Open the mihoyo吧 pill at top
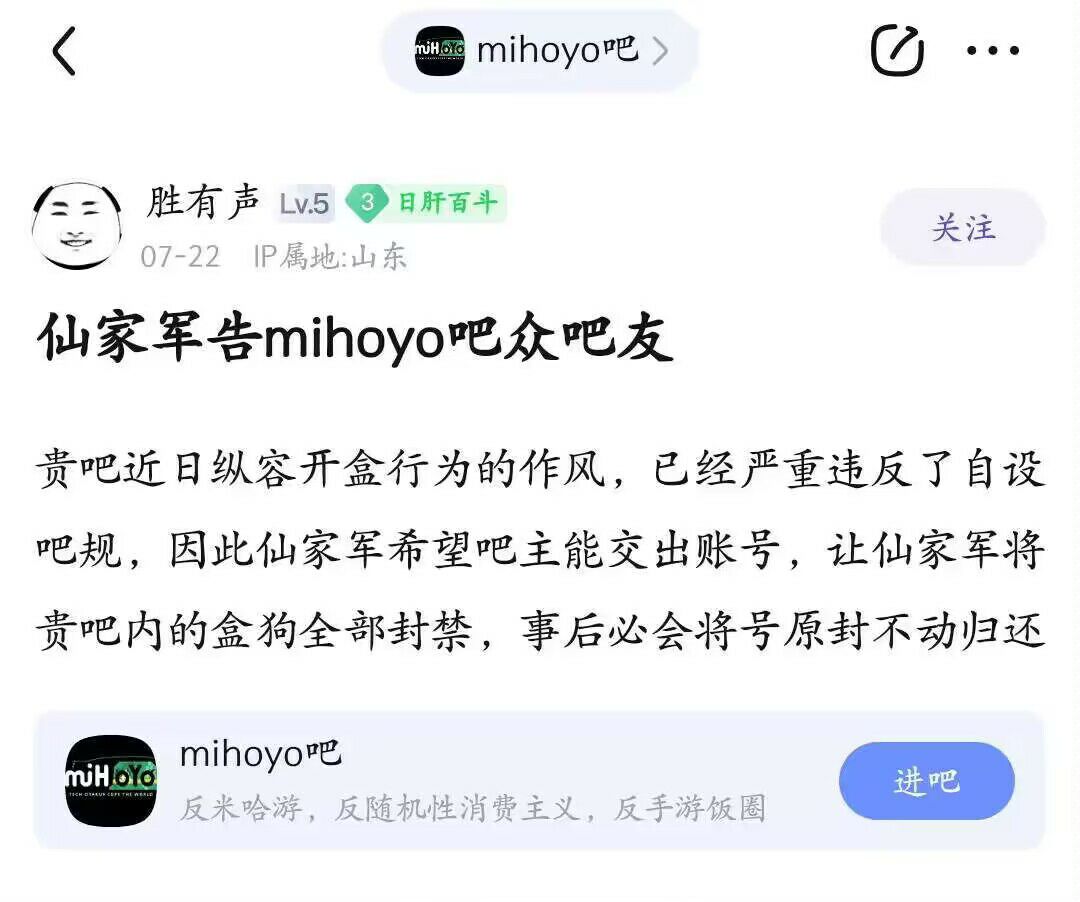The height and width of the screenshot is (902, 1080). [x=540, y=51]
